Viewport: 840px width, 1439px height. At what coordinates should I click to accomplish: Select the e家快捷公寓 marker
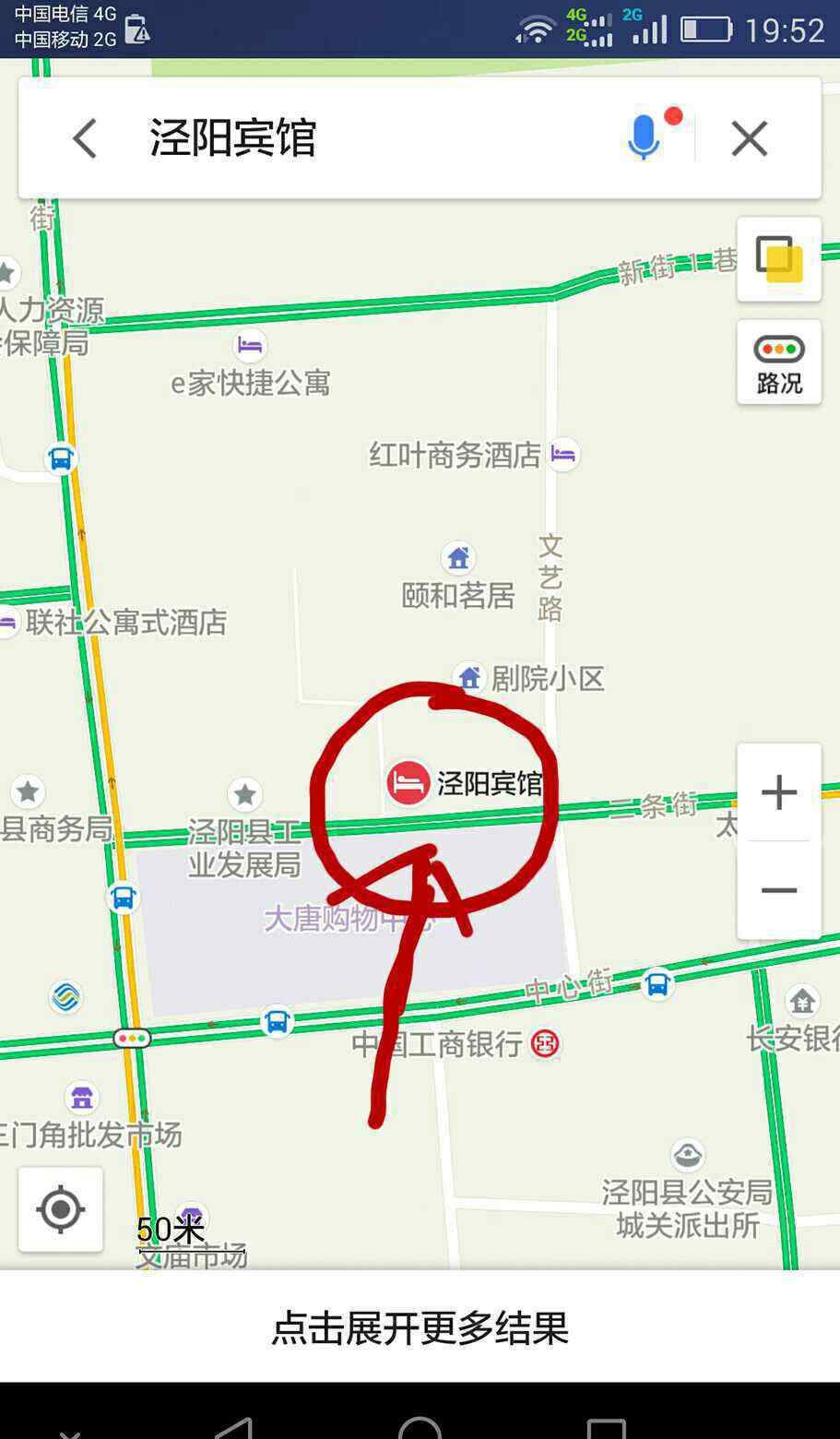[250, 347]
